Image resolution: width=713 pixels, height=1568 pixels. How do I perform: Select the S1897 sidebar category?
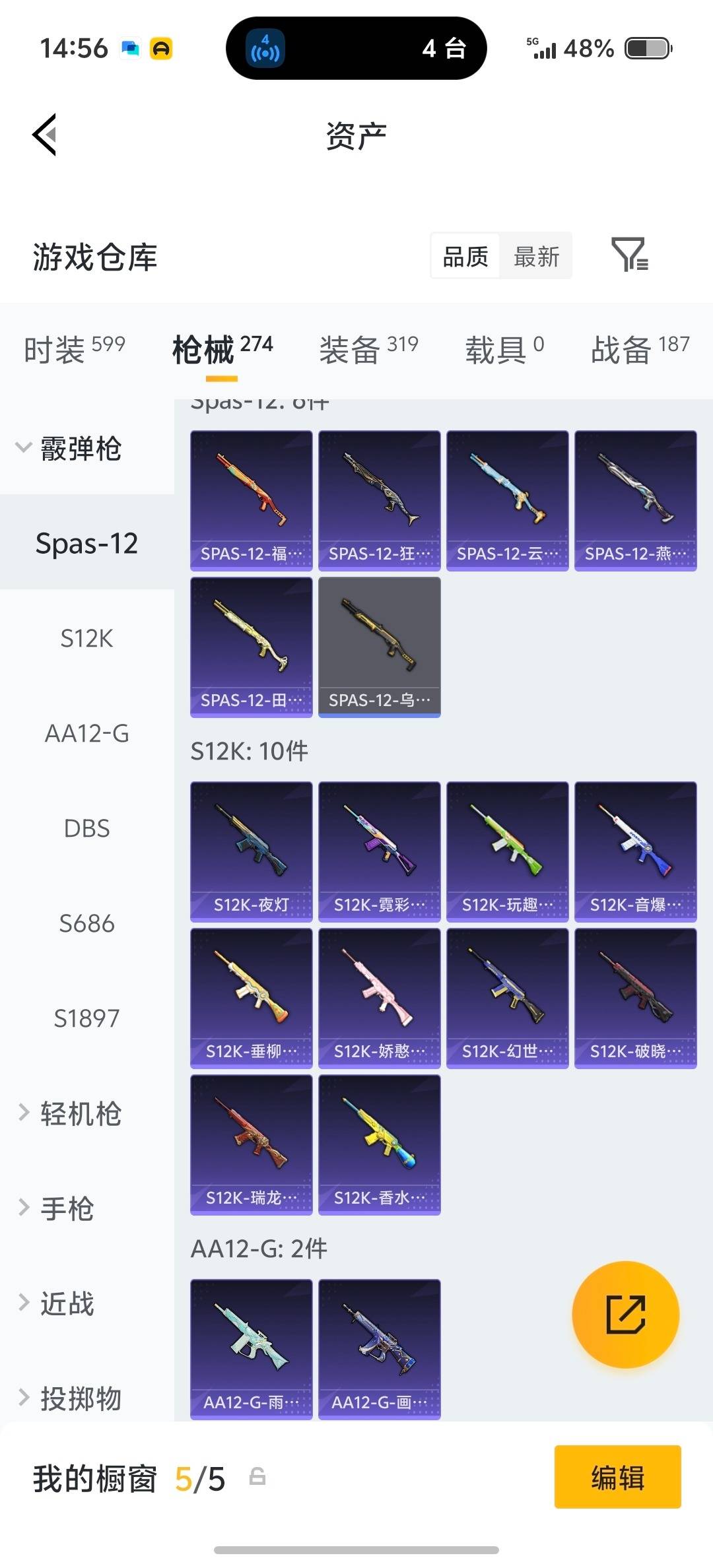click(86, 1018)
